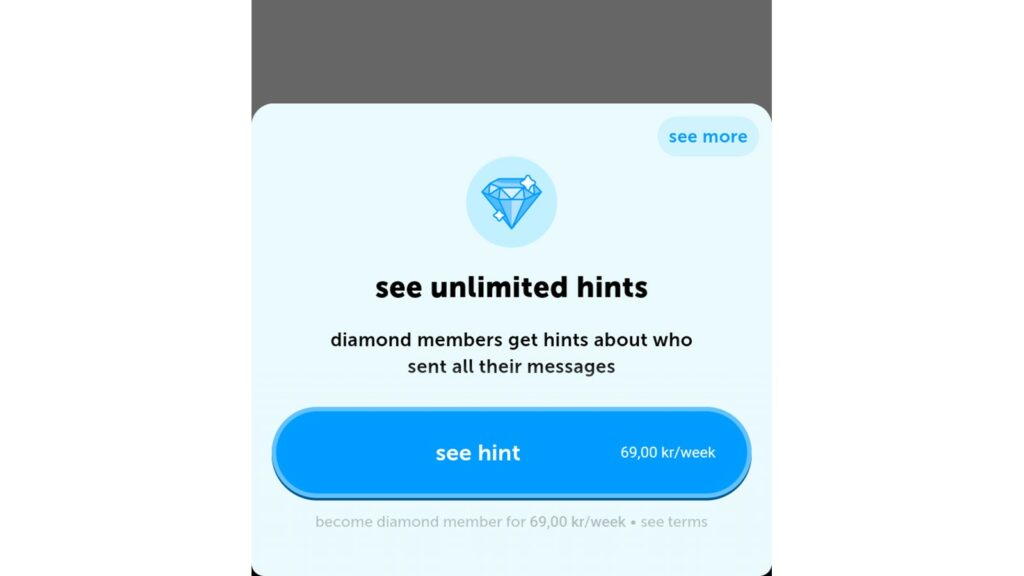The image size is (1024, 576).
Task: Tap the see more chip
Action: click(707, 137)
